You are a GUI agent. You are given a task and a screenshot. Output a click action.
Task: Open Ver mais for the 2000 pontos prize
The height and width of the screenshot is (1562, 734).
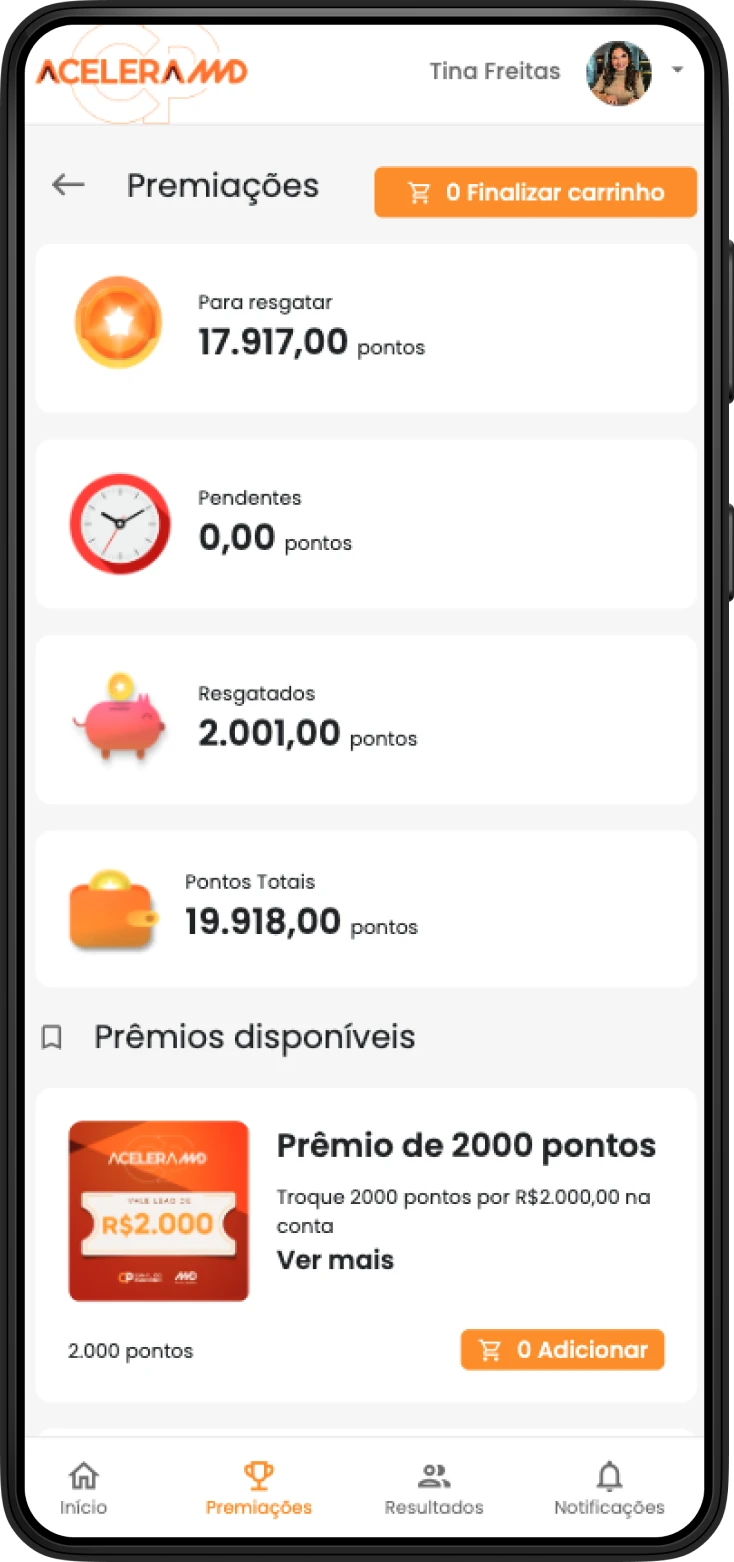[335, 1260]
